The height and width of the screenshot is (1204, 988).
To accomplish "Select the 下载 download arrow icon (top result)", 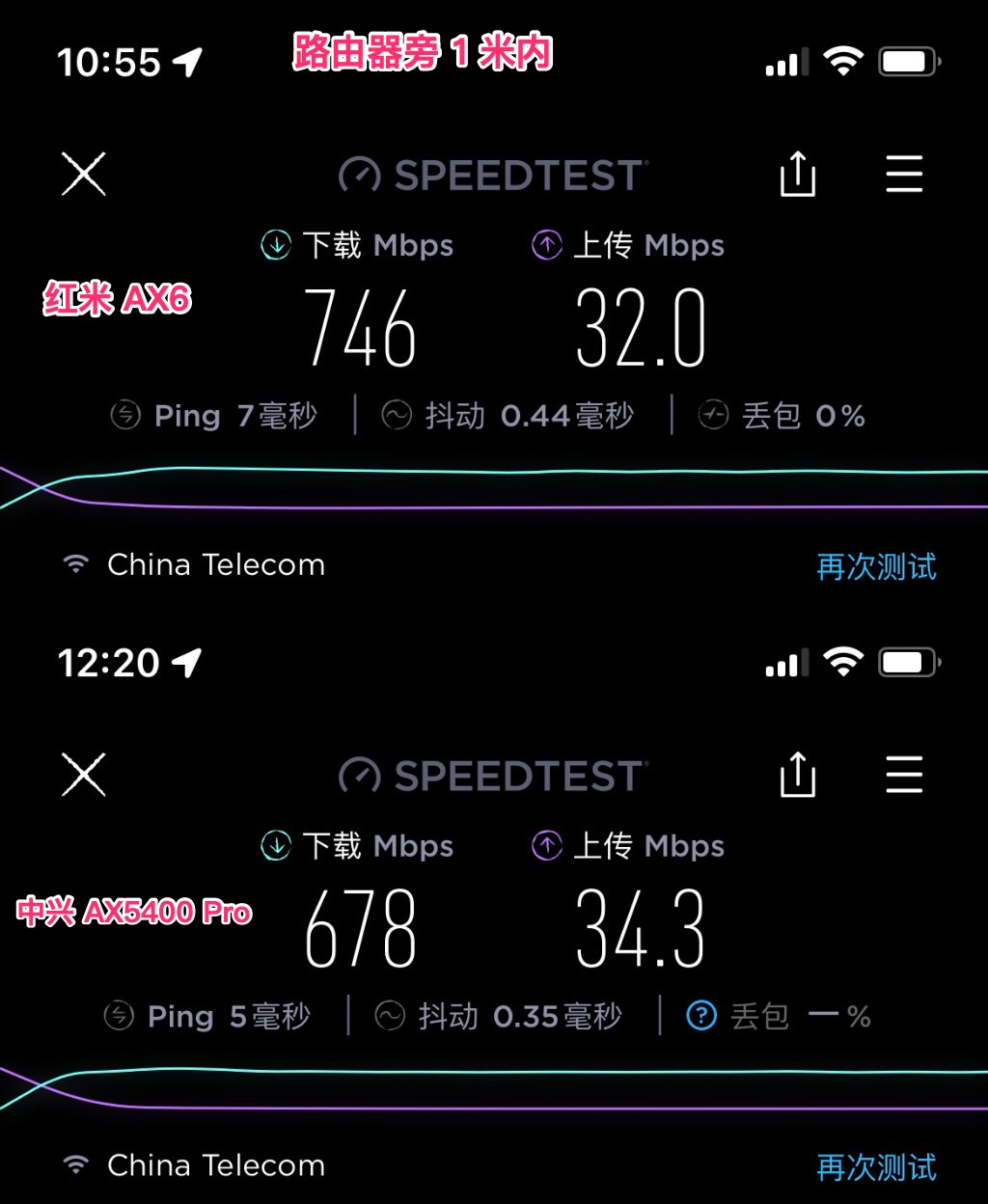I will tap(275, 244).
